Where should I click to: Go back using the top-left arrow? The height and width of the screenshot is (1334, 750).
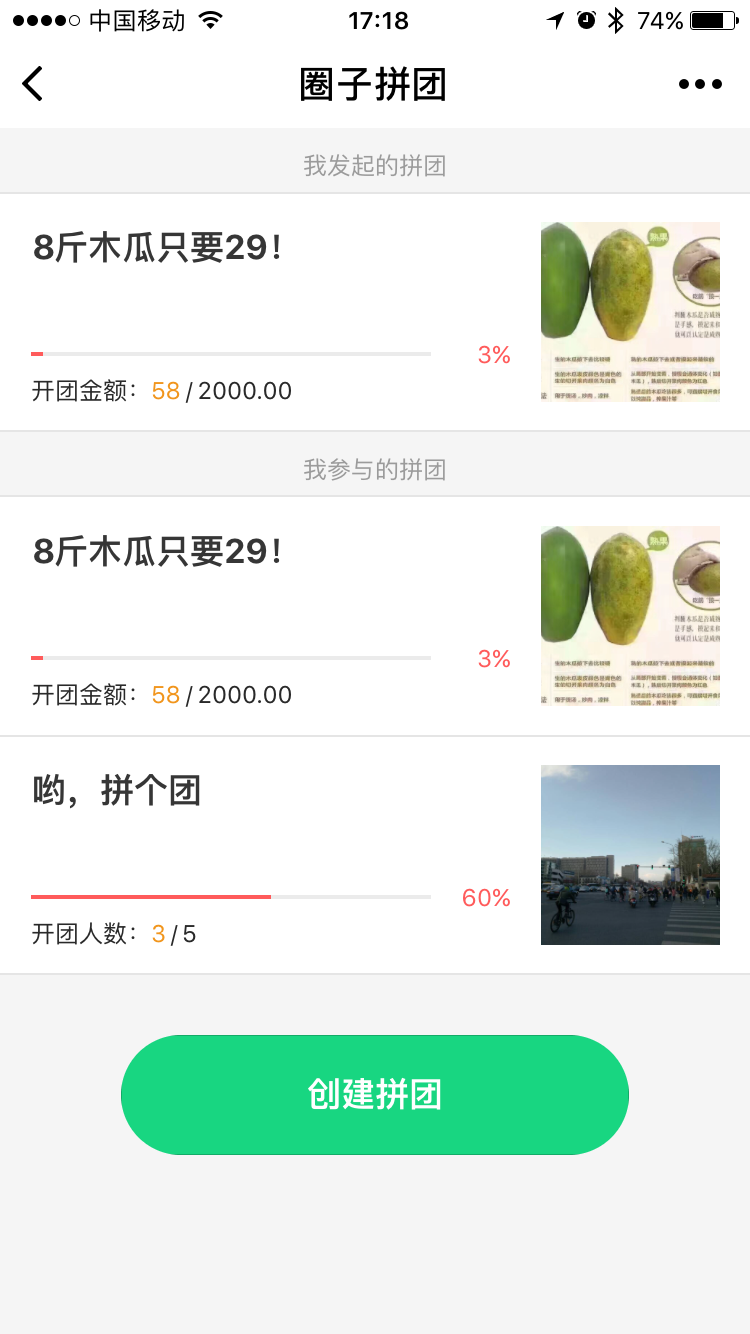pos(33,84)
